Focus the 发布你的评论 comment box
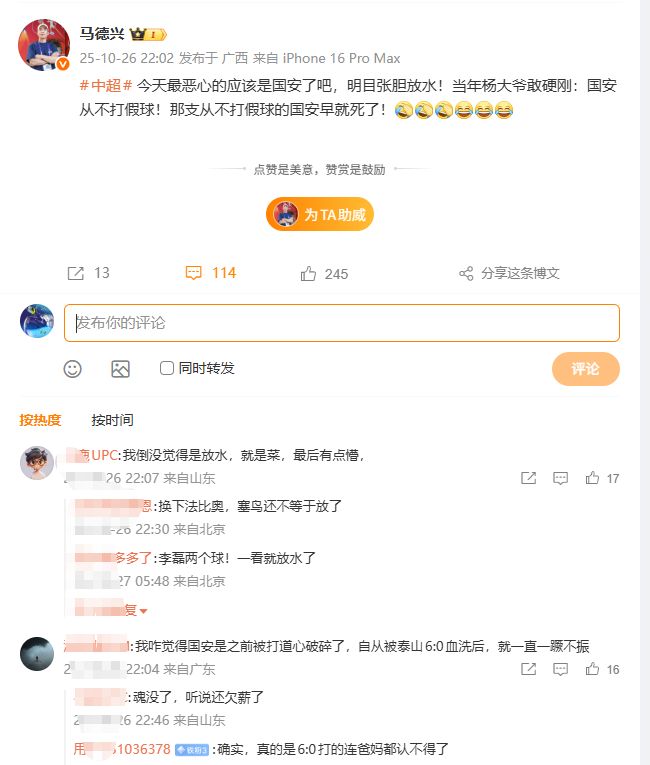650x765 pixels. tap(342, 323)
